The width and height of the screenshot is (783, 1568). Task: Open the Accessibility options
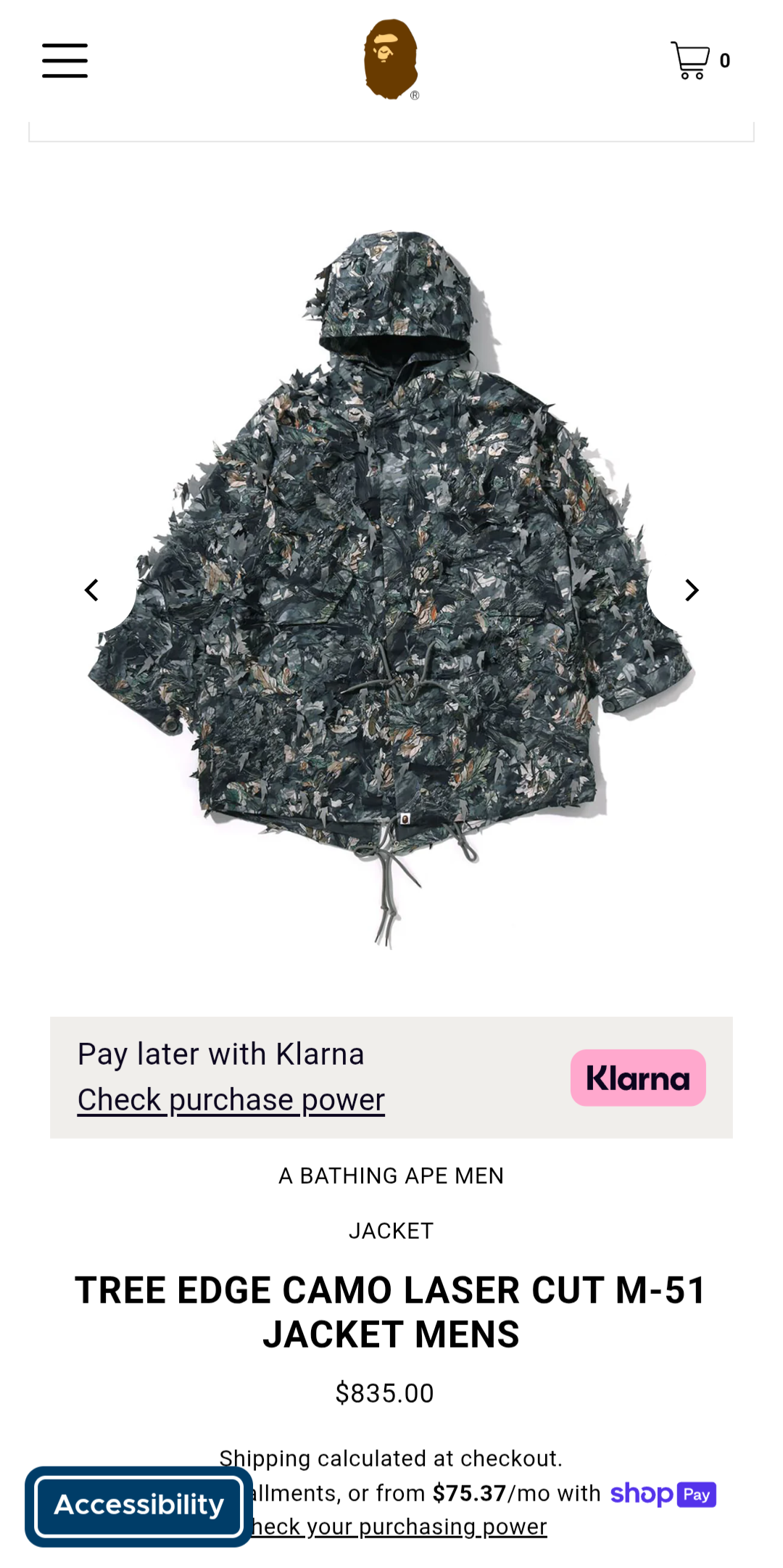coord(139,1505)
